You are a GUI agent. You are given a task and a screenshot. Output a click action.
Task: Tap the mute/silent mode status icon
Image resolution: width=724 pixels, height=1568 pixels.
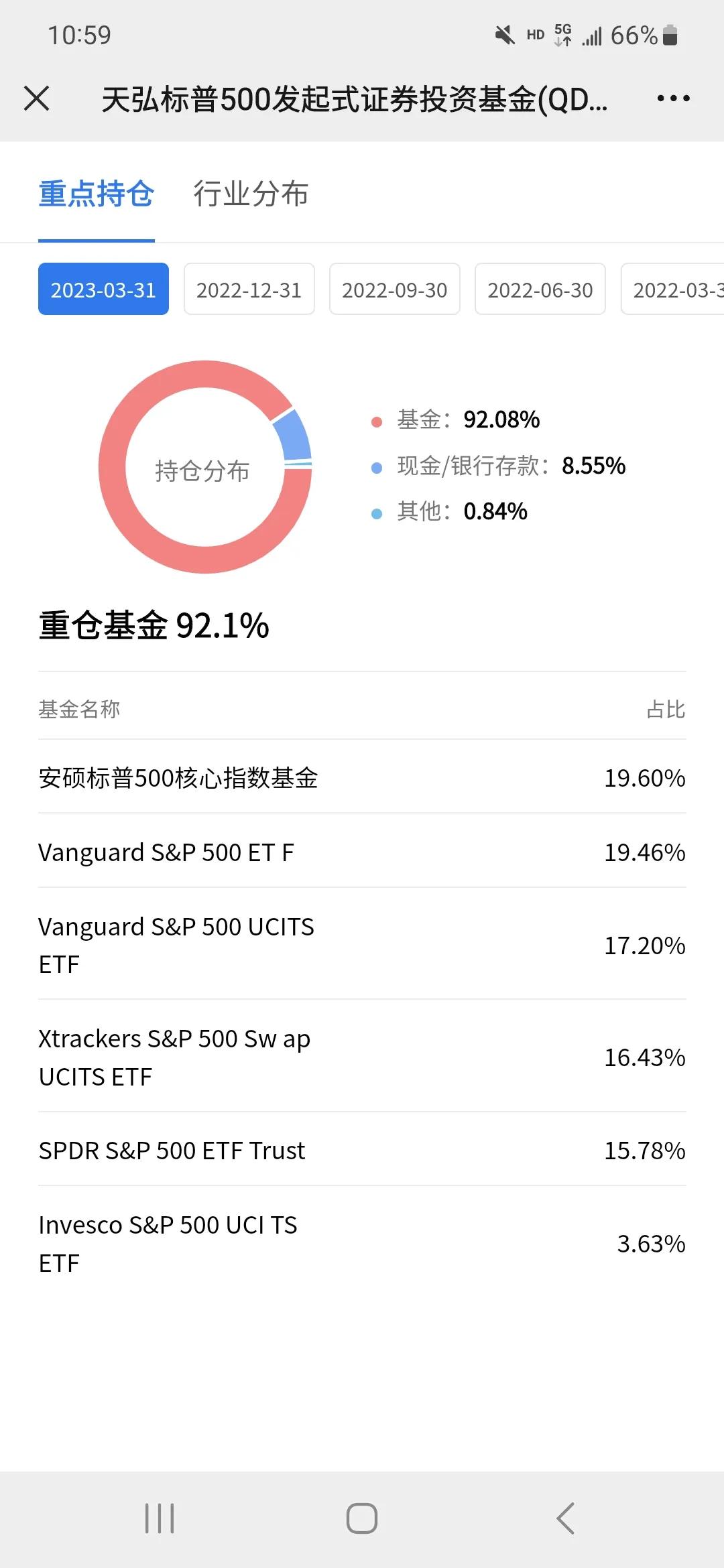(x=506, y=35)
